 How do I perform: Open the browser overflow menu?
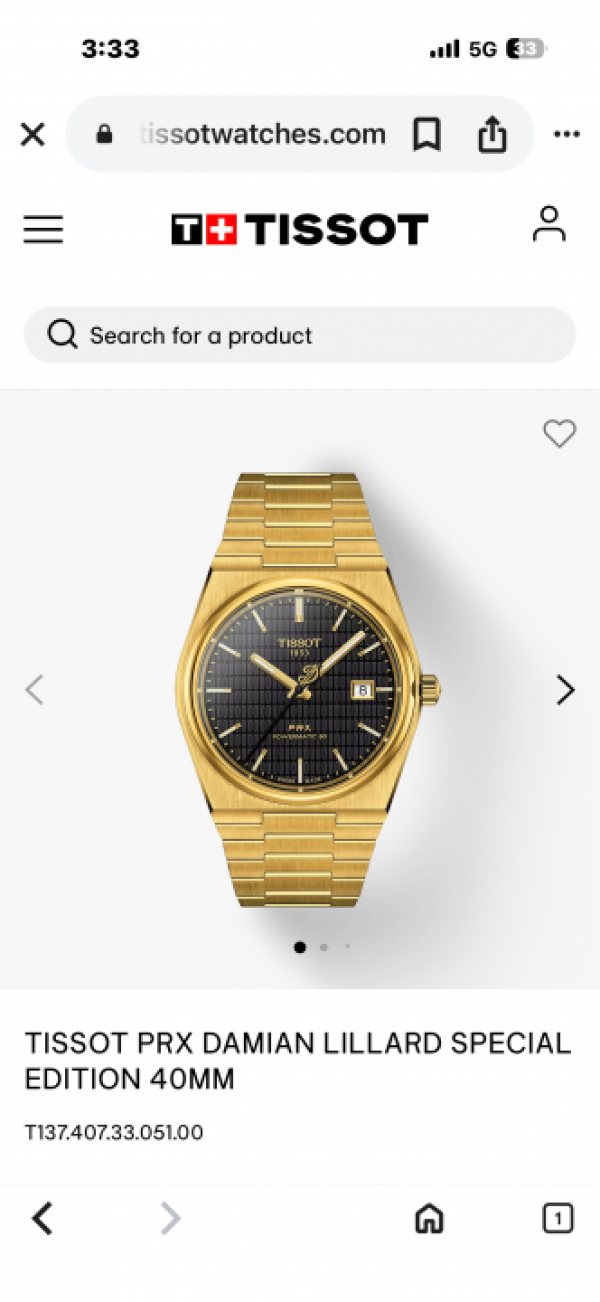tap(566, 134)
